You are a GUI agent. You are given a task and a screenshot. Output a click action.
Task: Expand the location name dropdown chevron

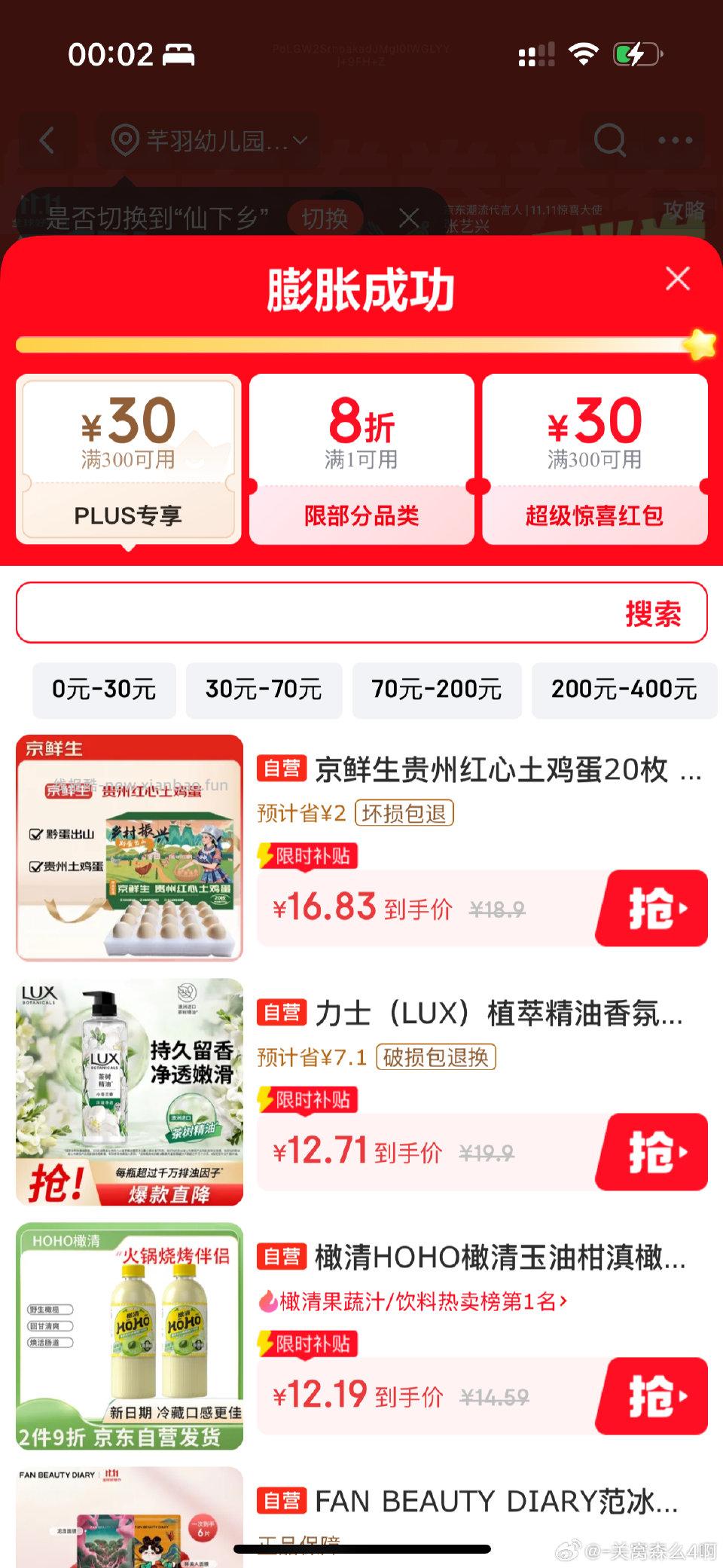coord(300,140)
